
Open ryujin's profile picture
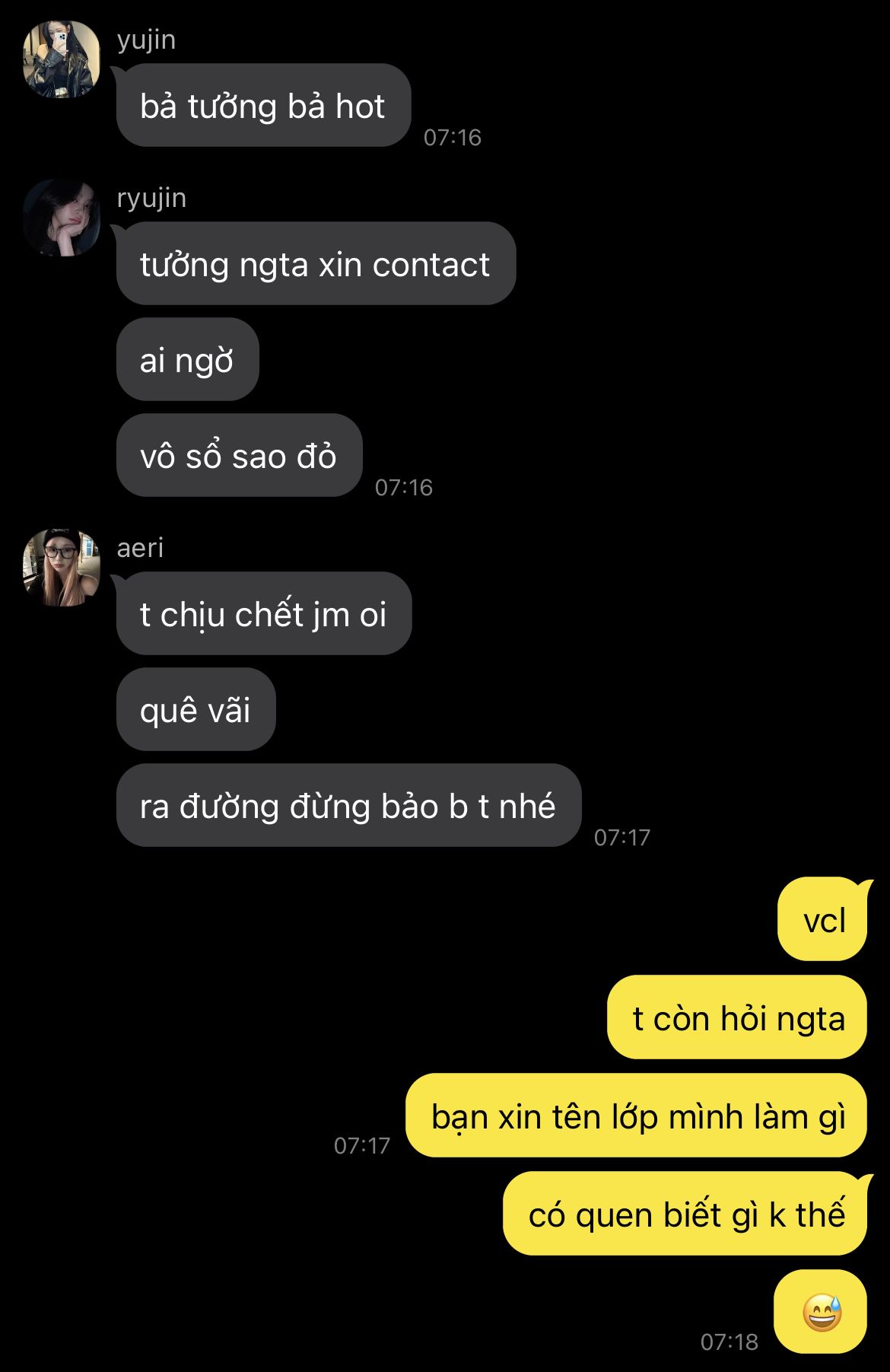tap(62, 218)
